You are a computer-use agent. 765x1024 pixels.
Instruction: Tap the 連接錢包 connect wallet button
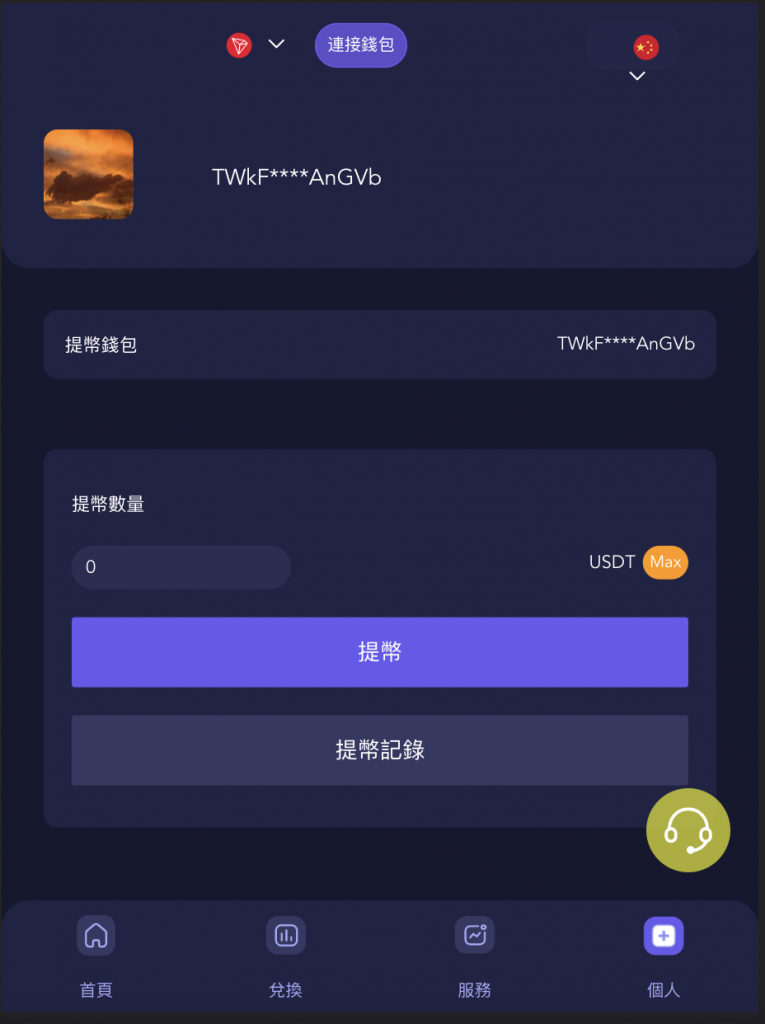coord(361,45)
